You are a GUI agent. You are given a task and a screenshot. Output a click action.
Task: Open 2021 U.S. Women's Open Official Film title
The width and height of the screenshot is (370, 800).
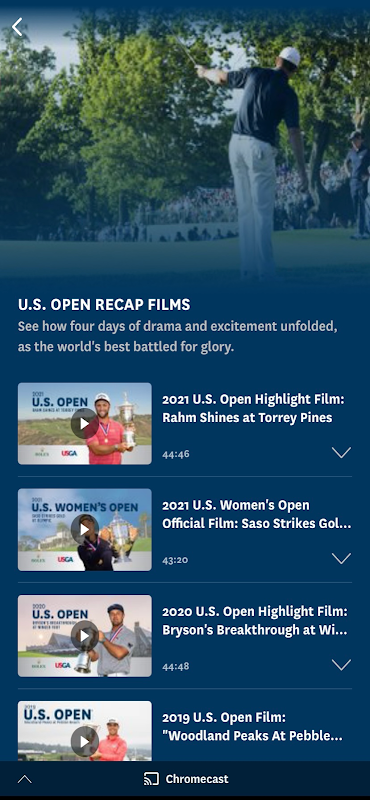(257, 515)
